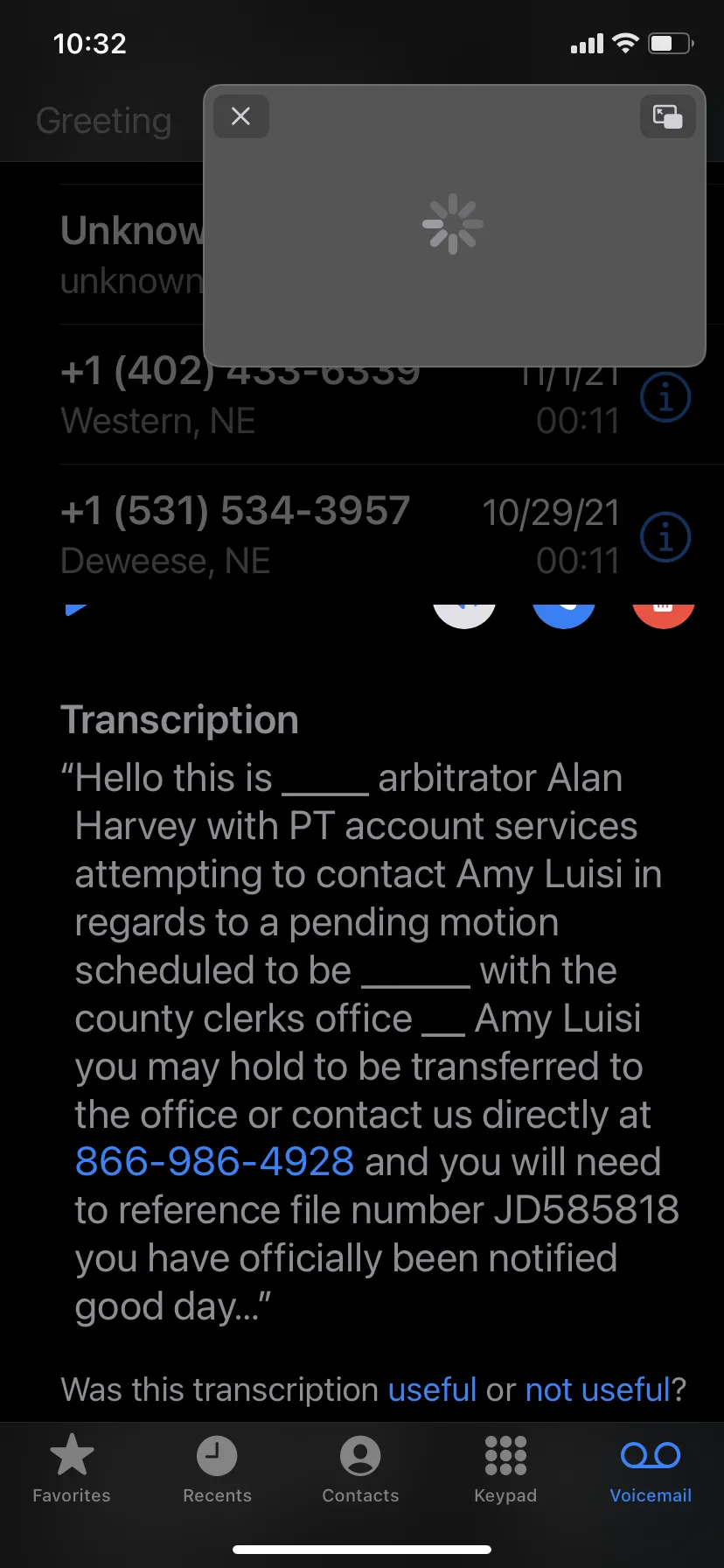The width and height of the screenshot is (724, 1568).
Task: Open info for the +1 (531) 534-3957 voicemail
Action: coord(665,537)
